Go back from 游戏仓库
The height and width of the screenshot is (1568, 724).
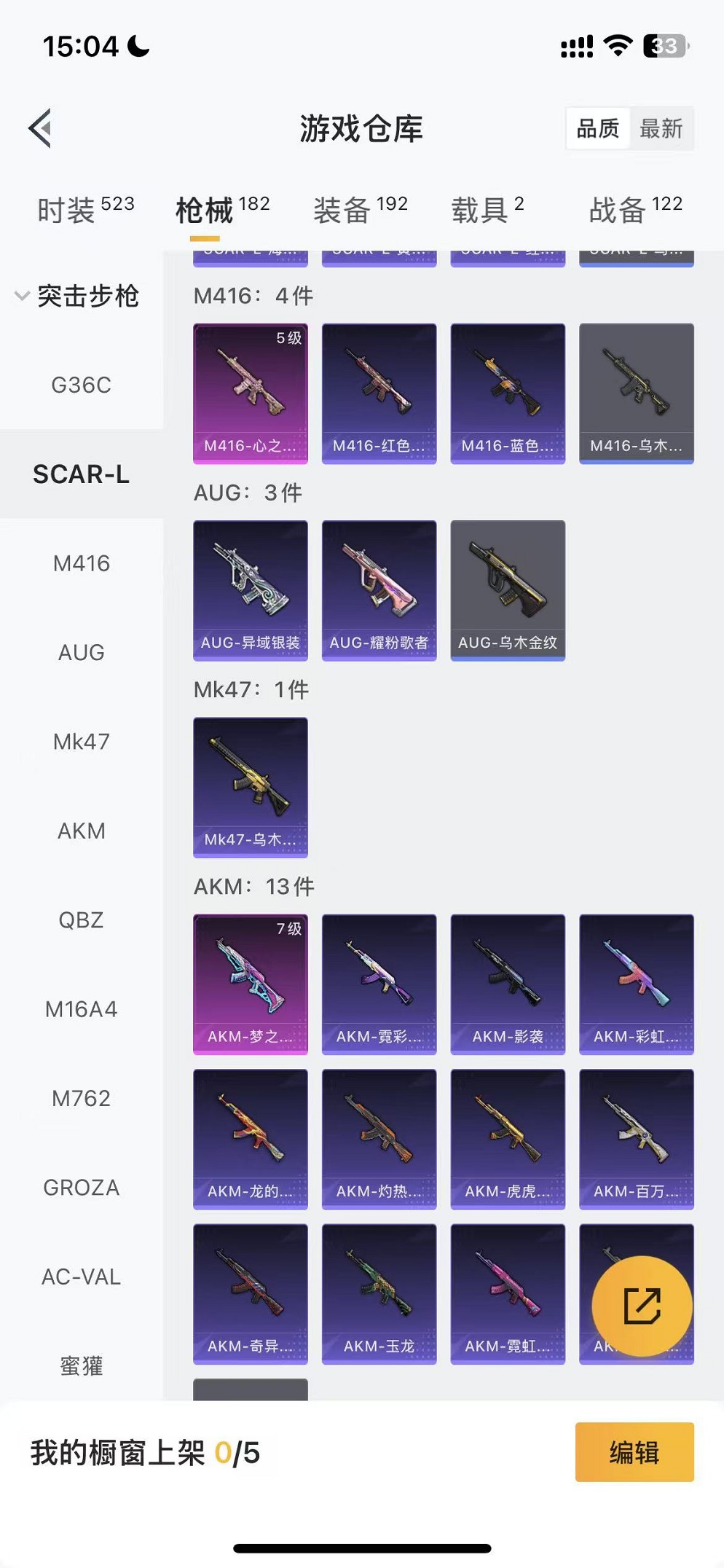point(41,128)
